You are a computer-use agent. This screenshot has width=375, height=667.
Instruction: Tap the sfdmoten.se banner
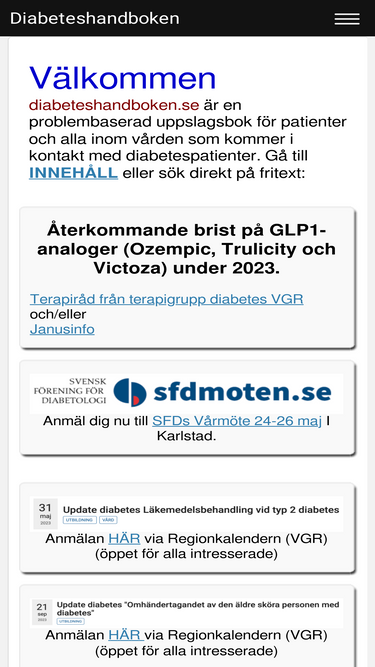[x=187, y=393]
